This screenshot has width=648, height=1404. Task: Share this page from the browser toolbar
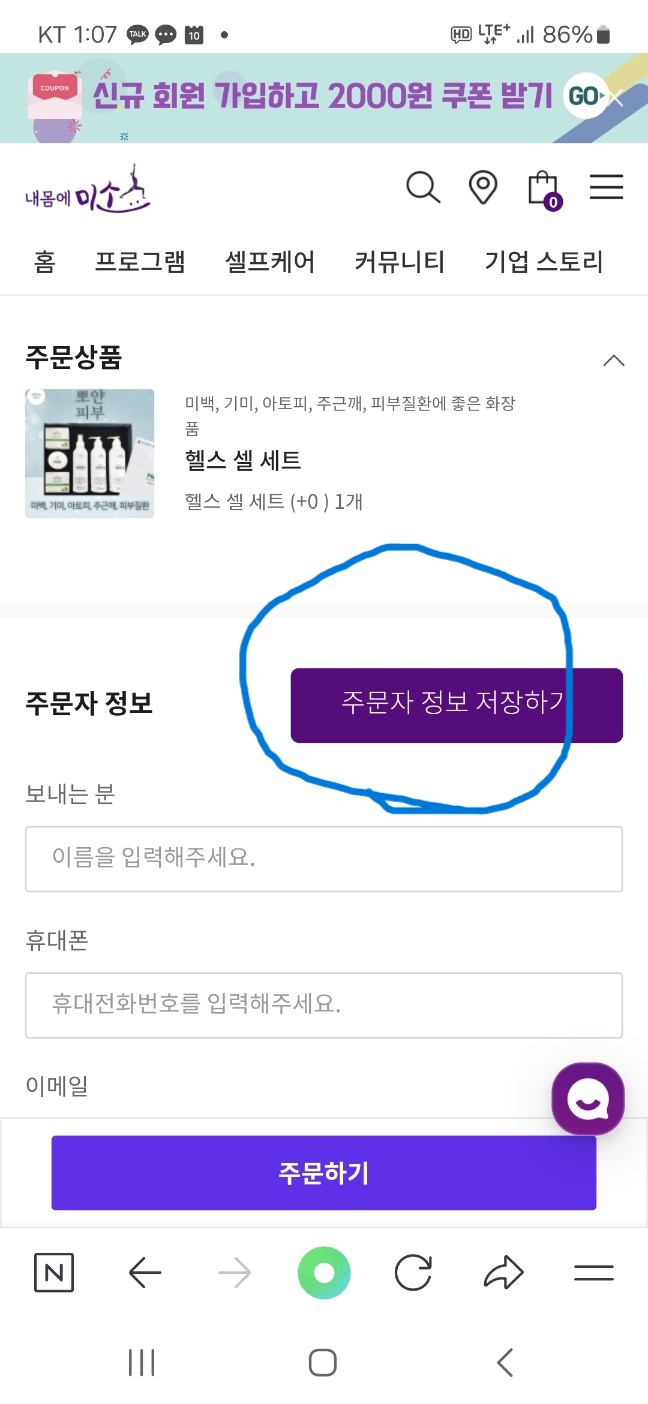[x=504, y=1273]
